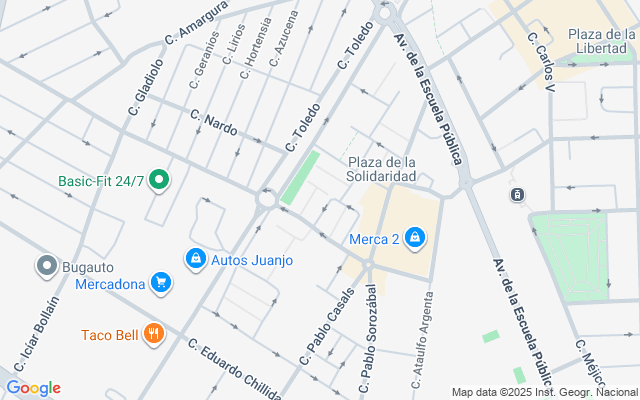Select the Taco Bell restaurant pin
The height and width of the screenshot is (400, 640).
click(153, 334)
